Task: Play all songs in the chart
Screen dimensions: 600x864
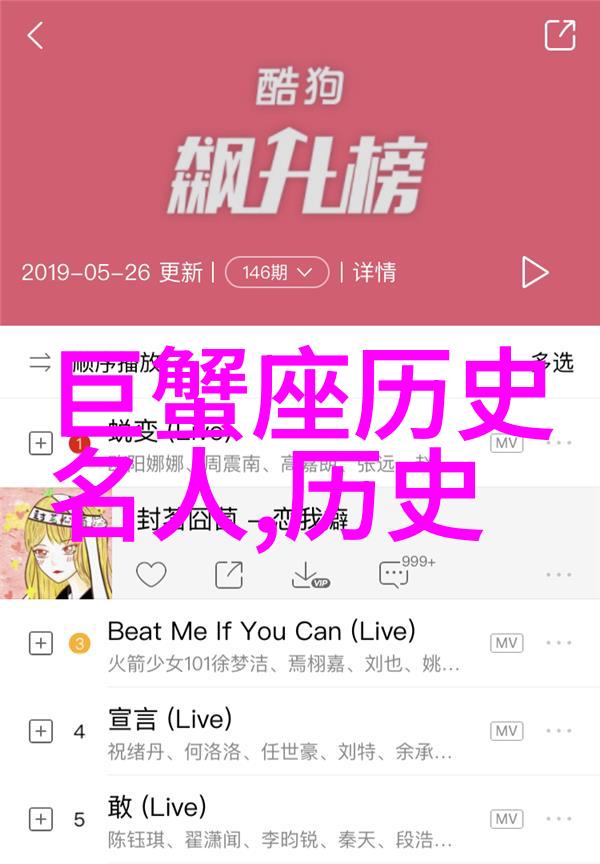Action: [x=534, y=272]
